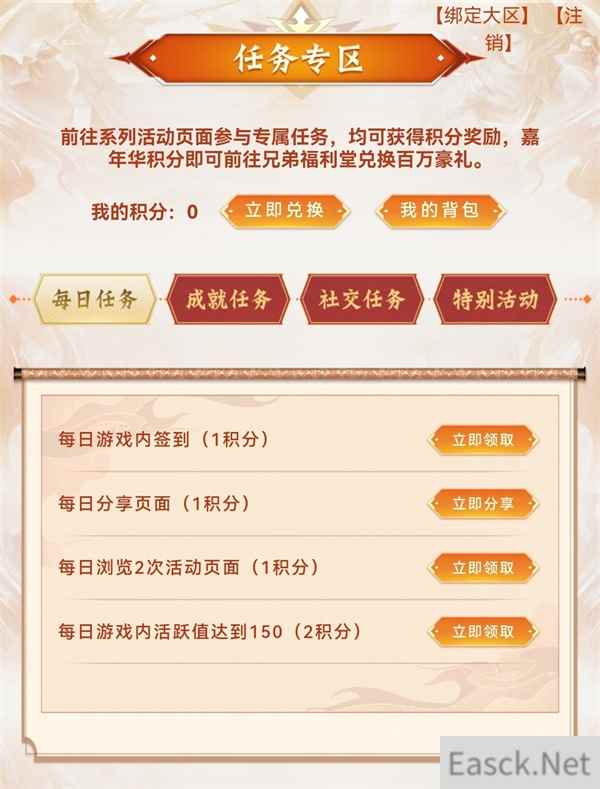The width and height of the screenshot is (600, 789).
Task: Claim the 每日游戏内签到 reward
Action: (483, 440)
